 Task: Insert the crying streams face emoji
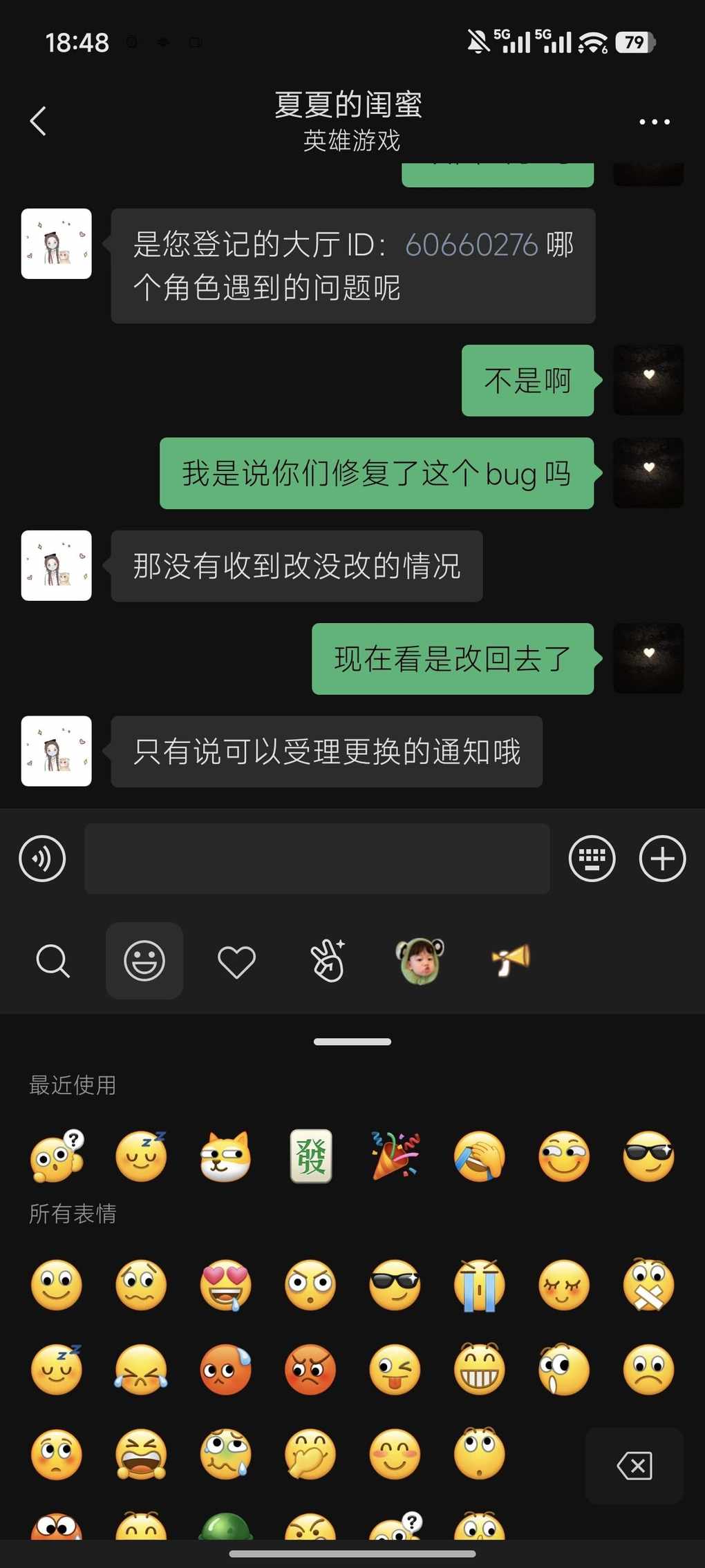pyautogui.click(x=479, y=1285)
